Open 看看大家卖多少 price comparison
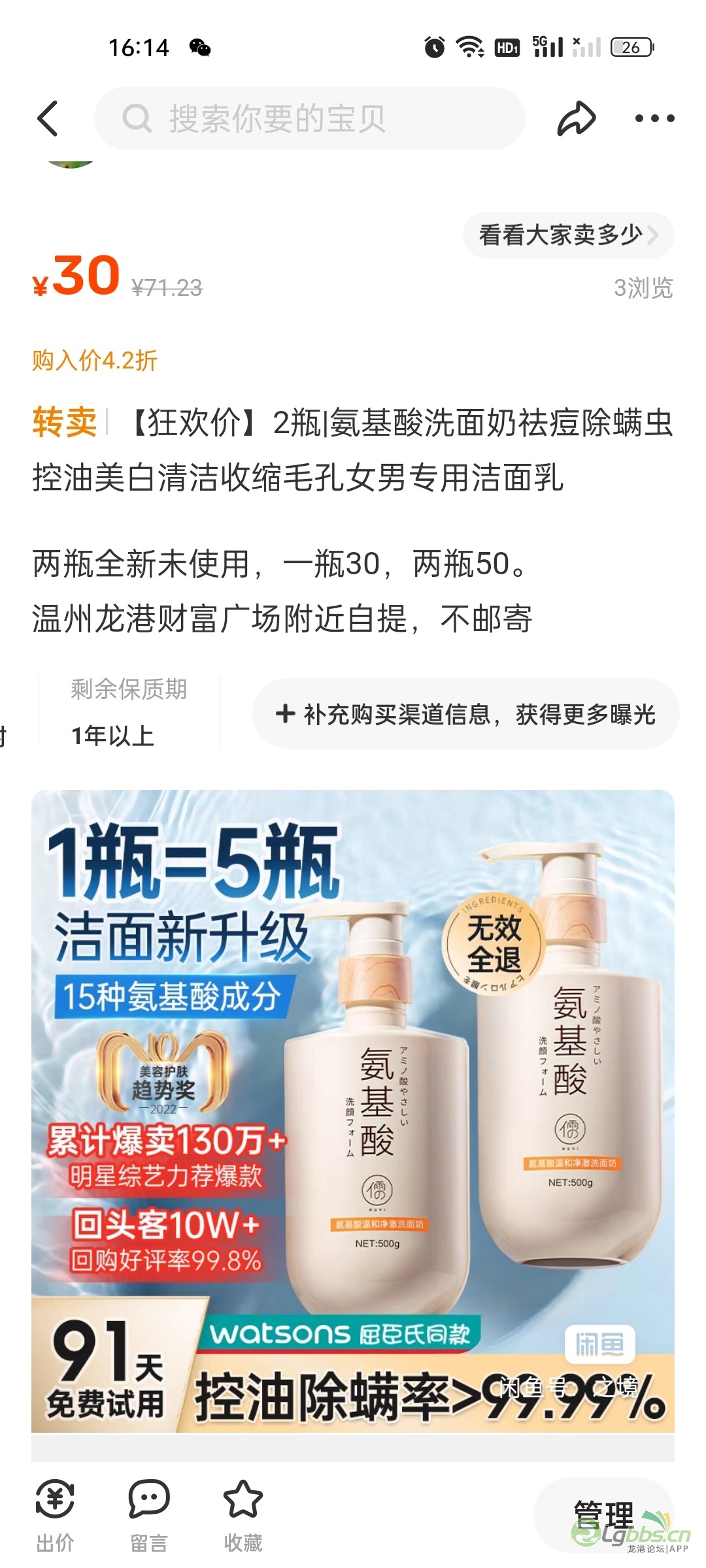The height and width of the screenshot is (1568, 706). 567,235
